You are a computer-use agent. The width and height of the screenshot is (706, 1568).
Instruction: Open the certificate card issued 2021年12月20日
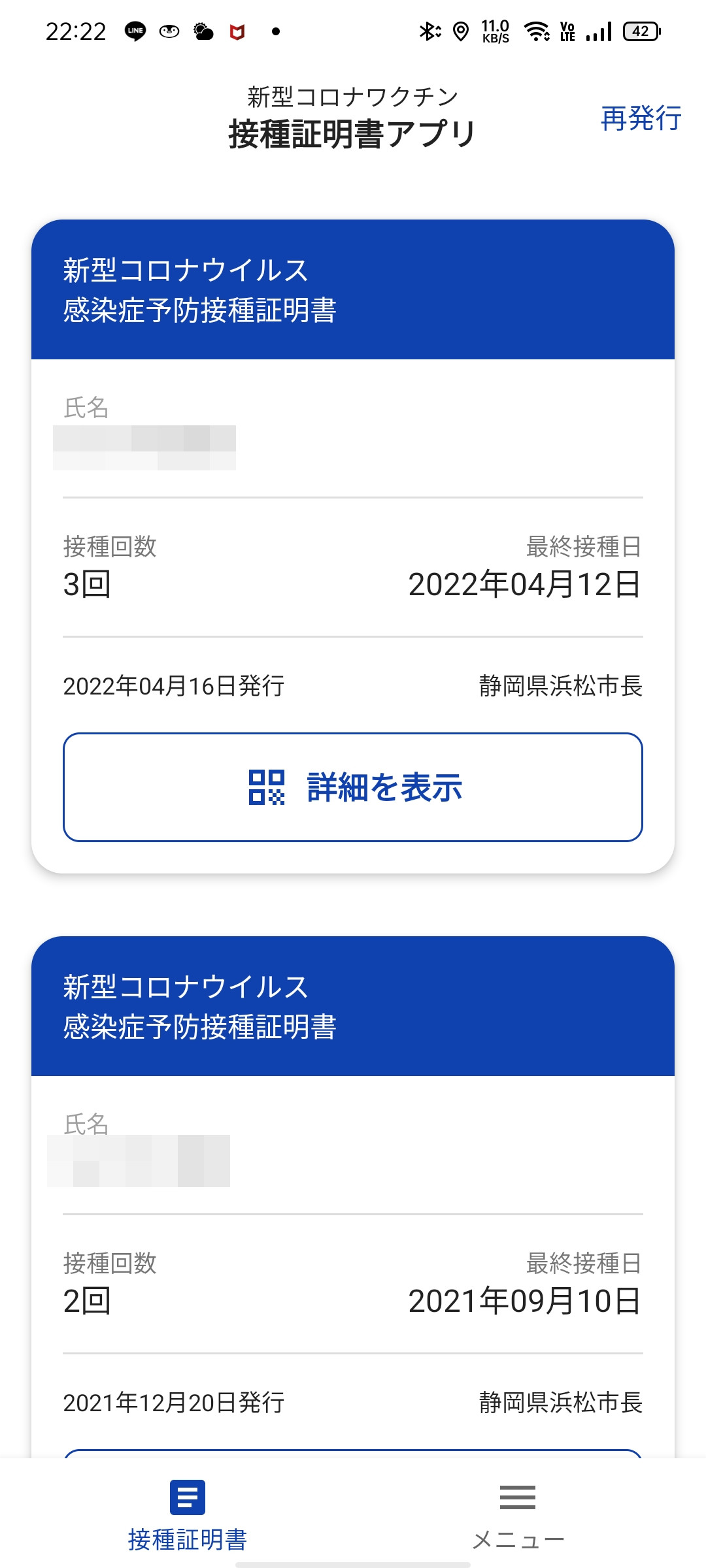[x=353, y=1197]
